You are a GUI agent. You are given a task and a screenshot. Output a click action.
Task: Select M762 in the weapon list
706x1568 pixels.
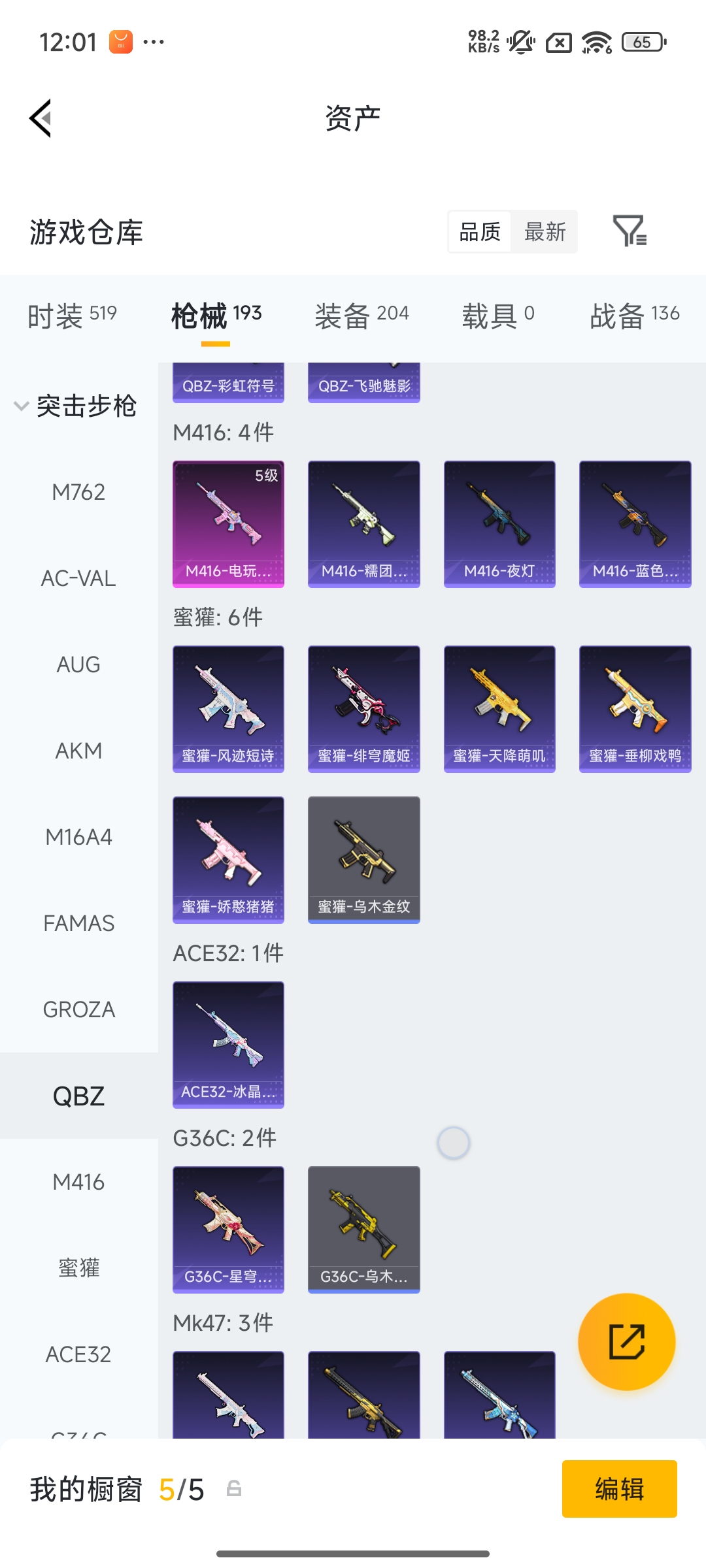78,492
